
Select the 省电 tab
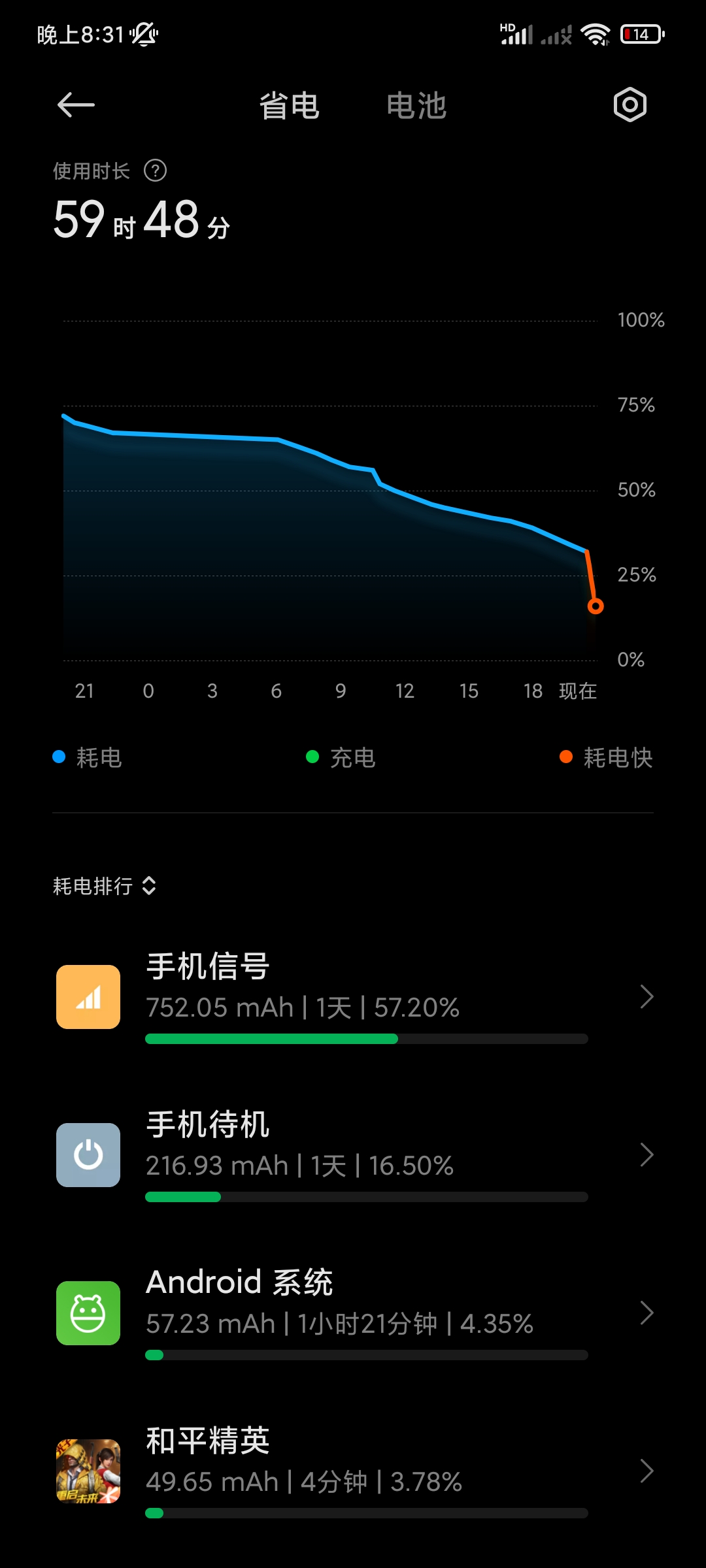[x=289, y=106]
